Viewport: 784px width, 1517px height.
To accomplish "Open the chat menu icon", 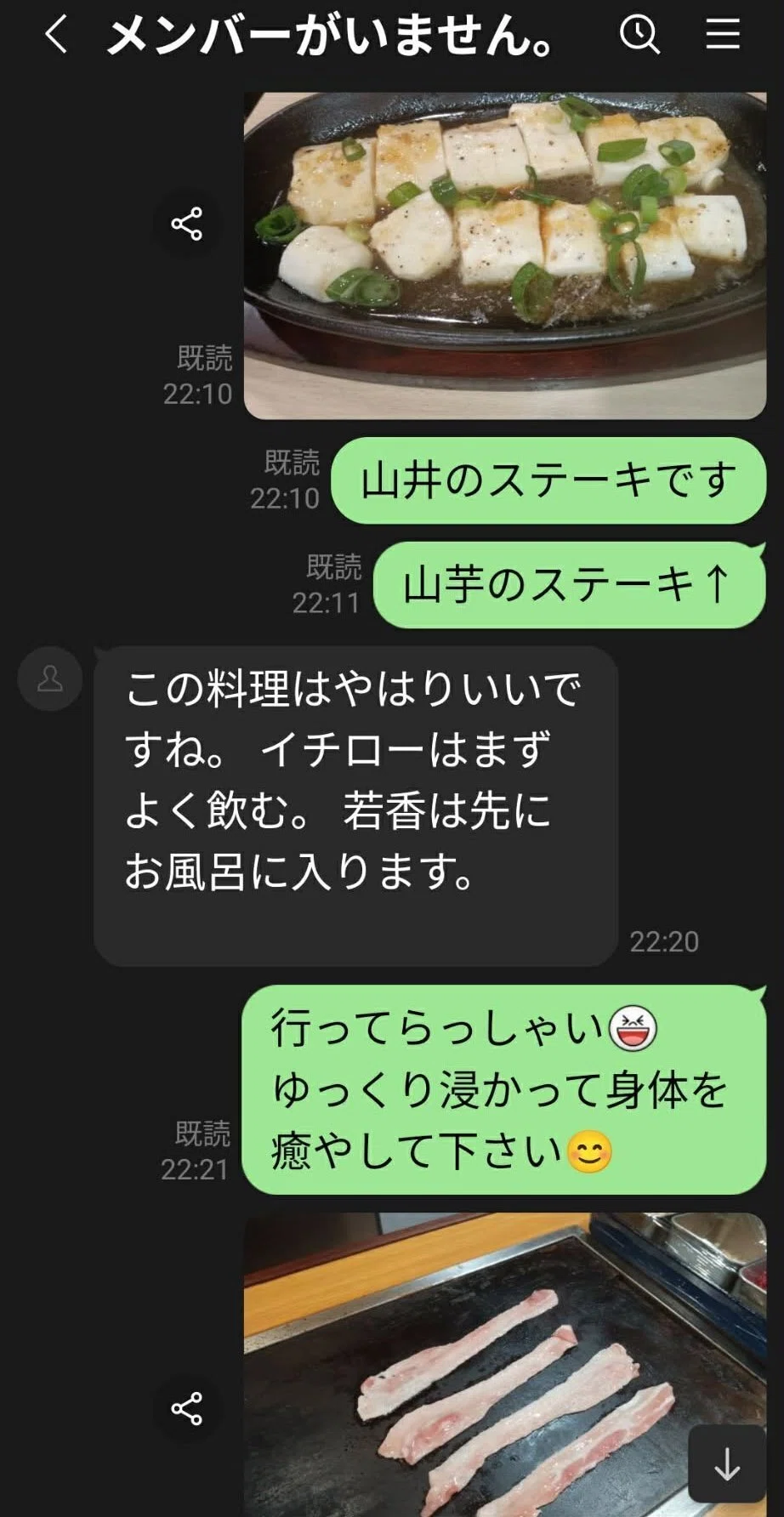I will click(723, 35).
